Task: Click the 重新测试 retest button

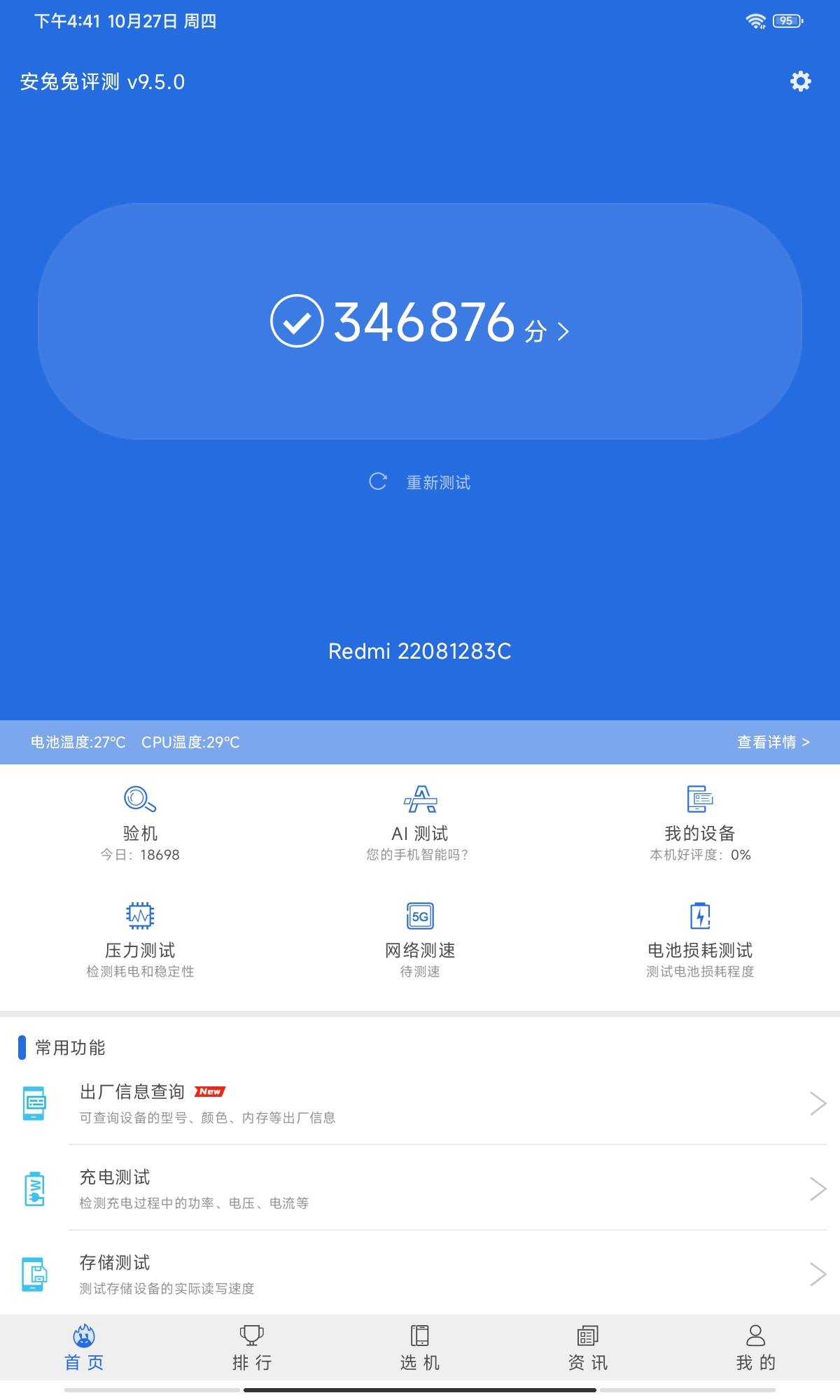Action: (420, 482)
